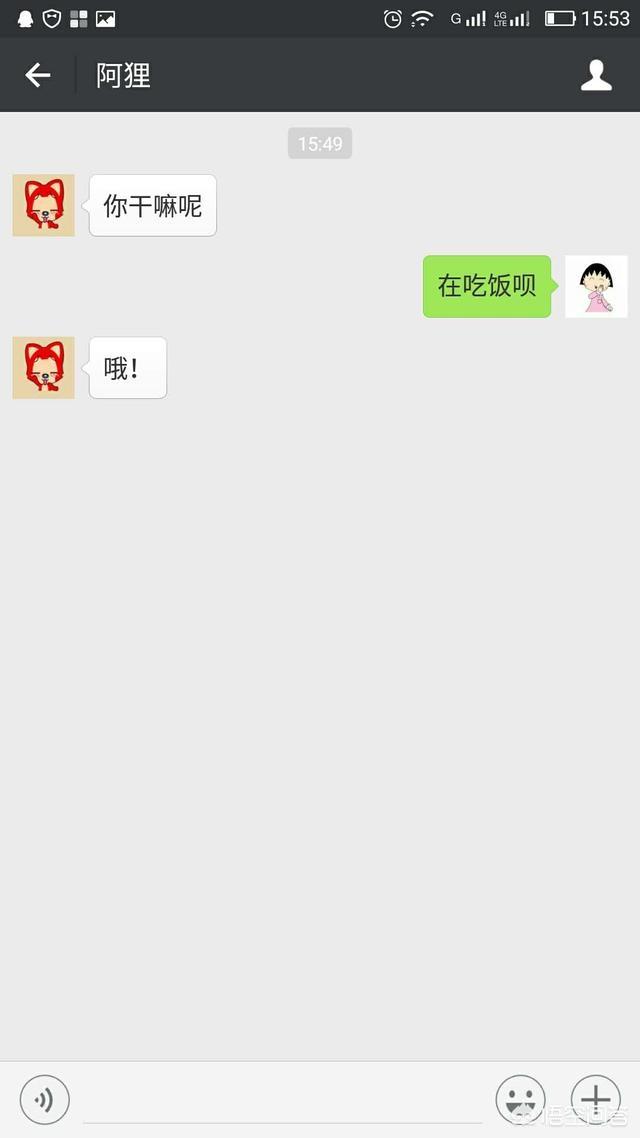Switch to voice input mode
The image size is (640, 1138).
coord(44,1100)
